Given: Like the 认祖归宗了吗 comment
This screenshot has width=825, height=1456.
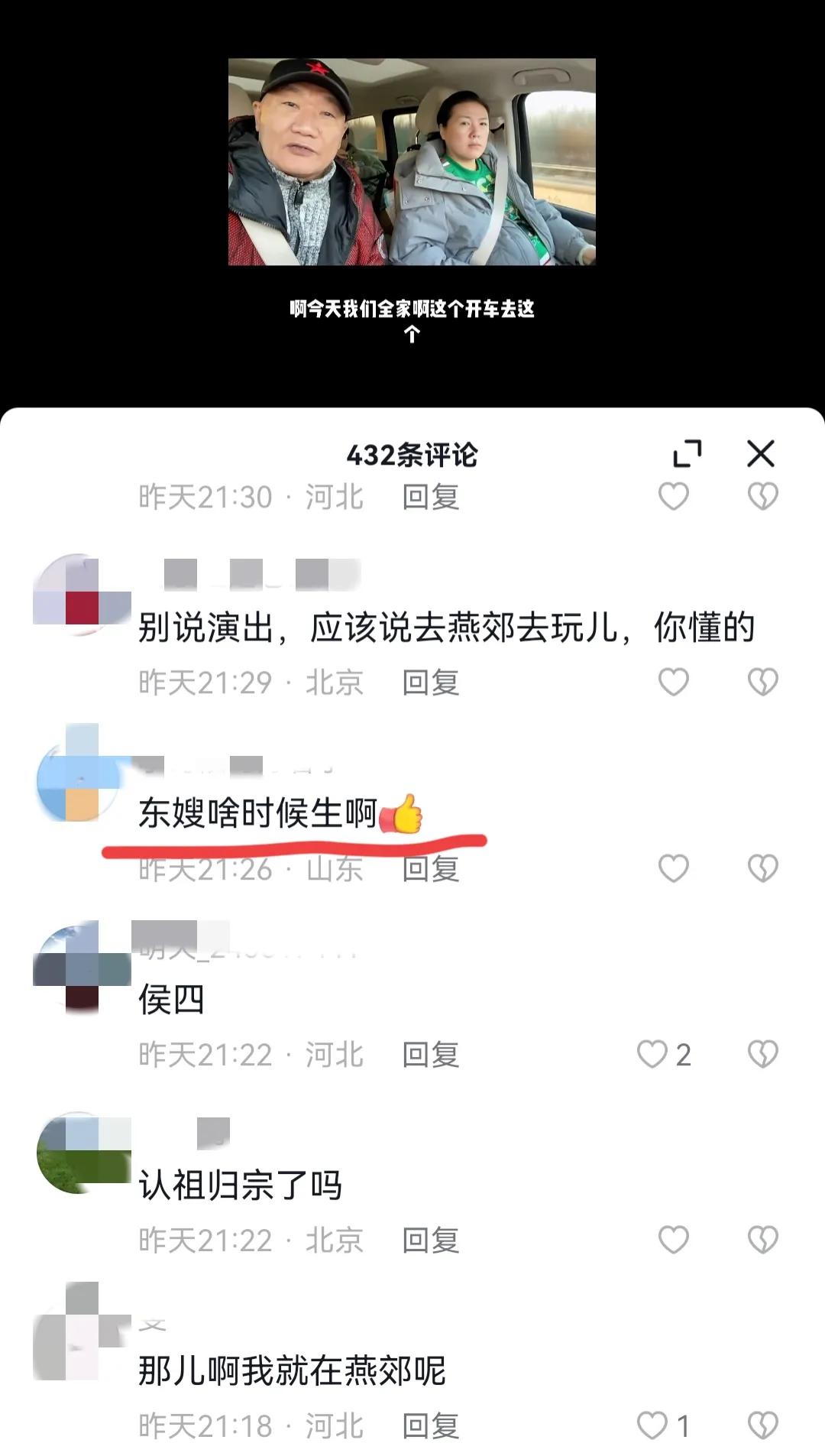Looking at the screenshot, I should point(674,1240).
